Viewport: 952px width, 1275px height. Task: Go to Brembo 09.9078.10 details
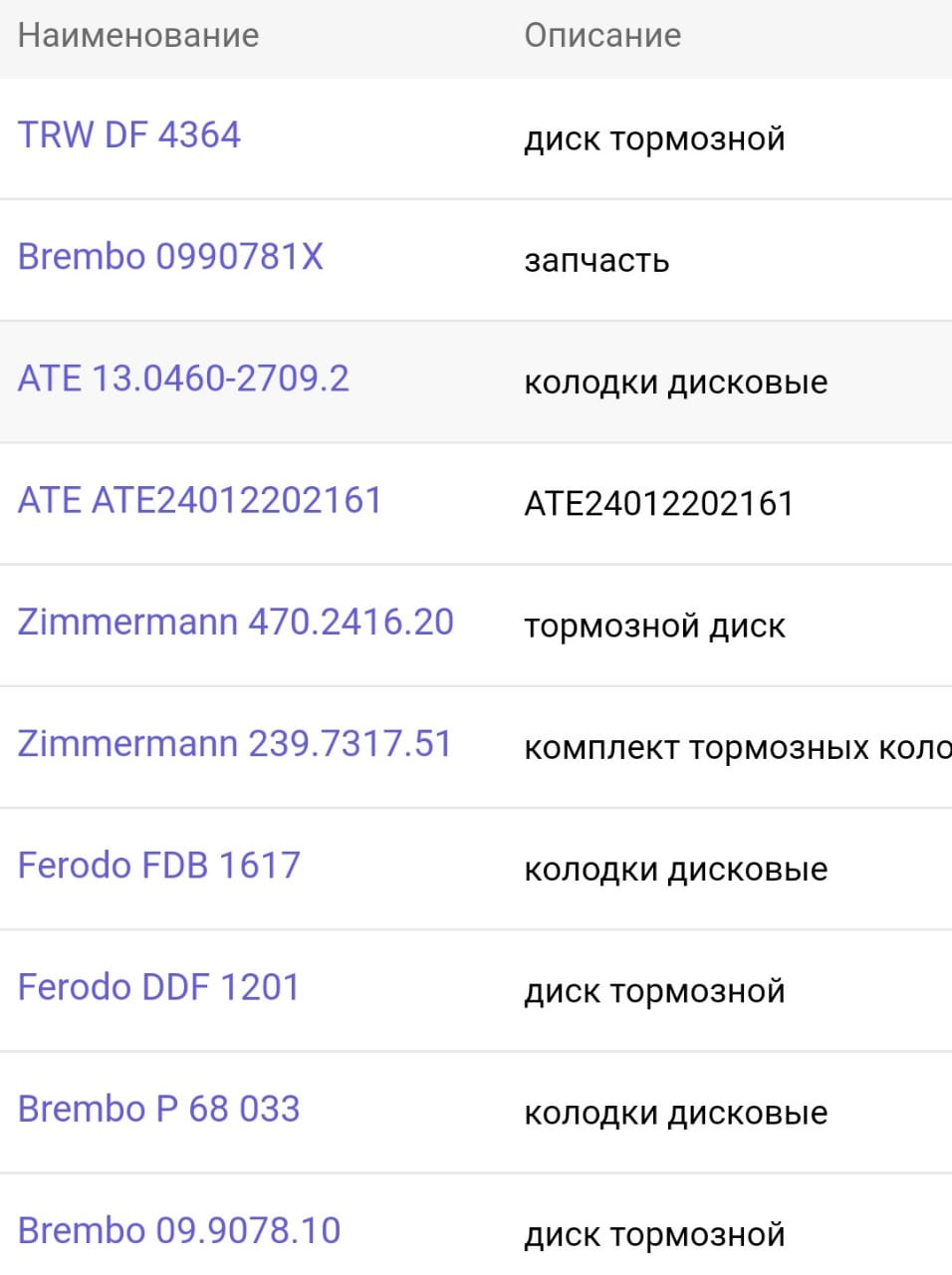click(179, 1230)
